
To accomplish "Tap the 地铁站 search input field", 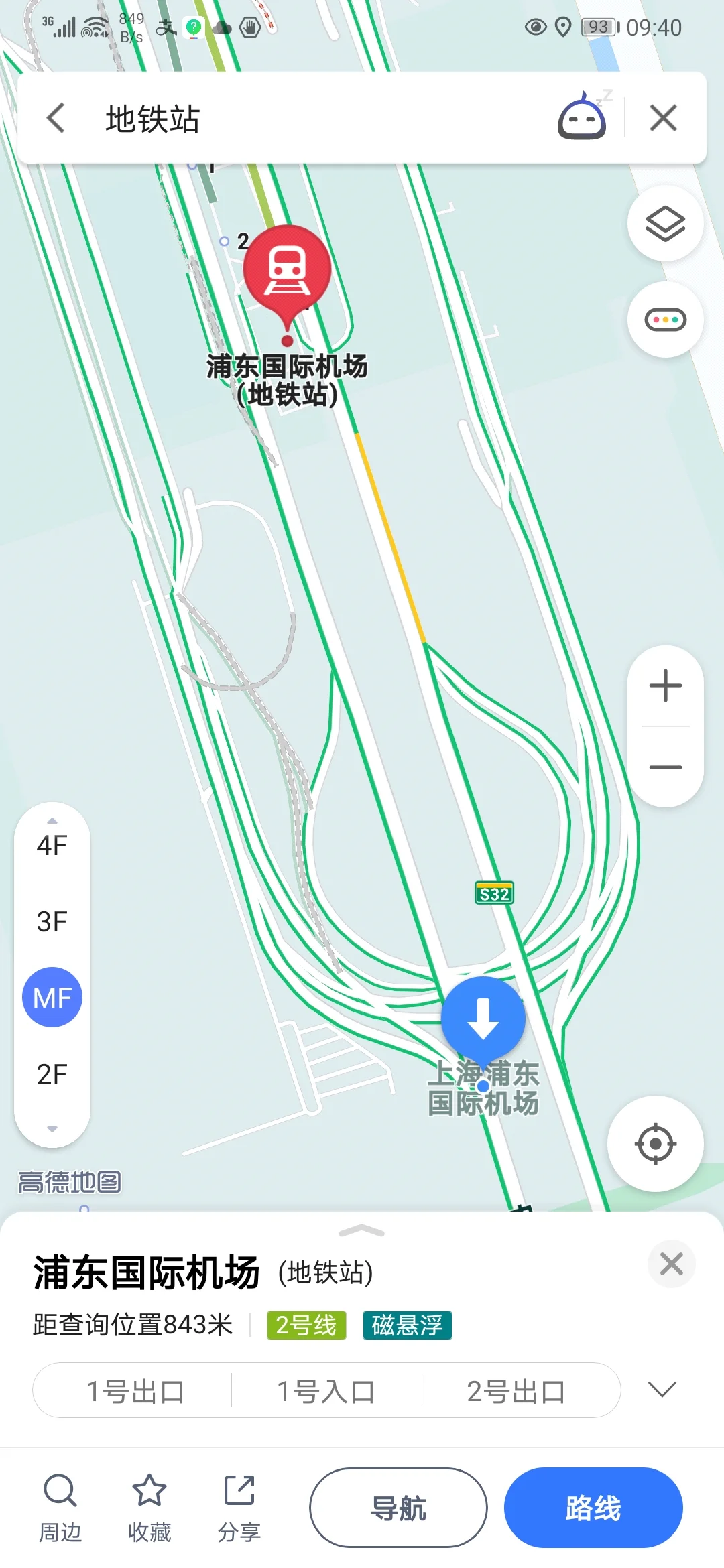I will [268, 118].
